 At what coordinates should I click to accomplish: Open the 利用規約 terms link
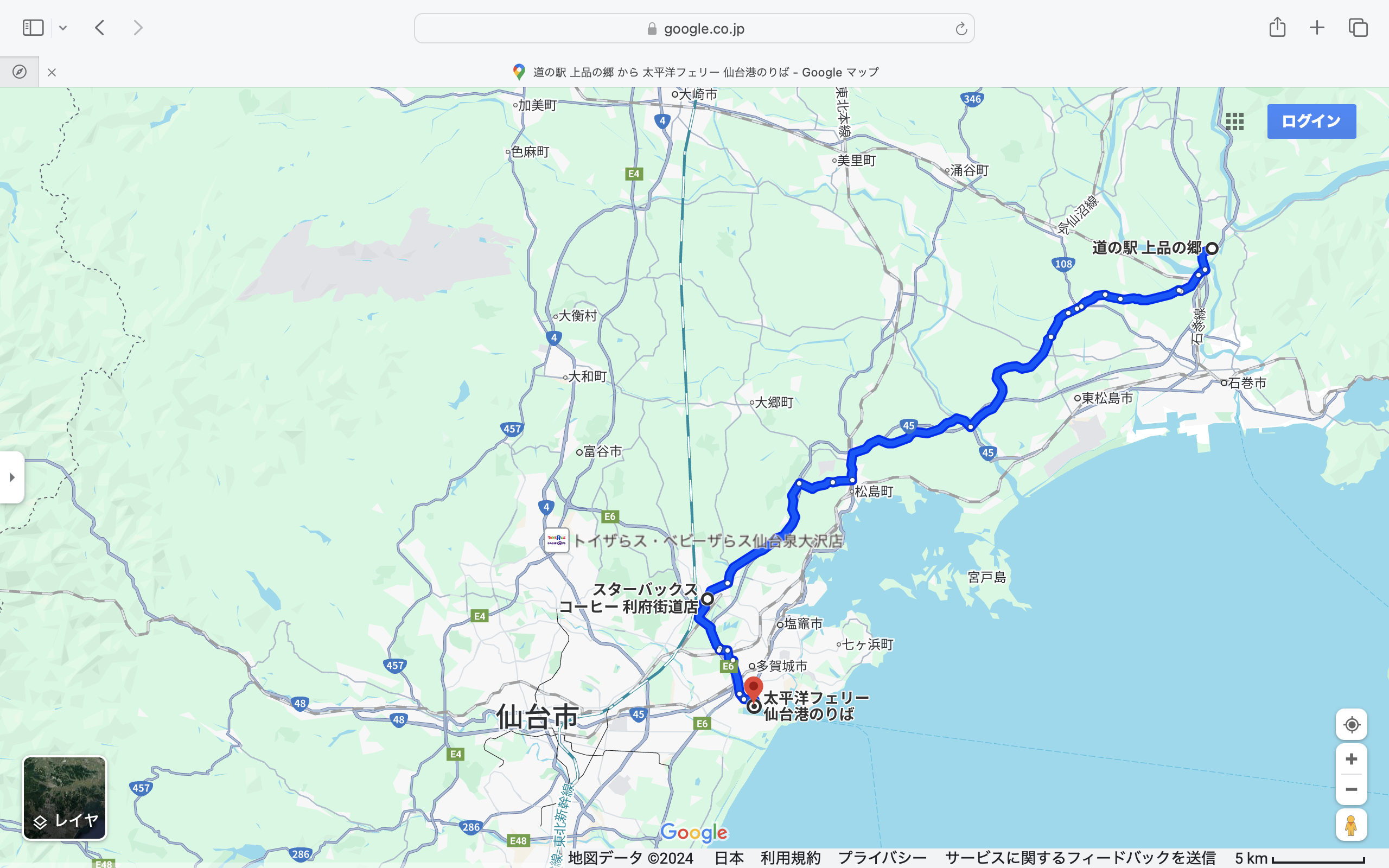(791, 858)
